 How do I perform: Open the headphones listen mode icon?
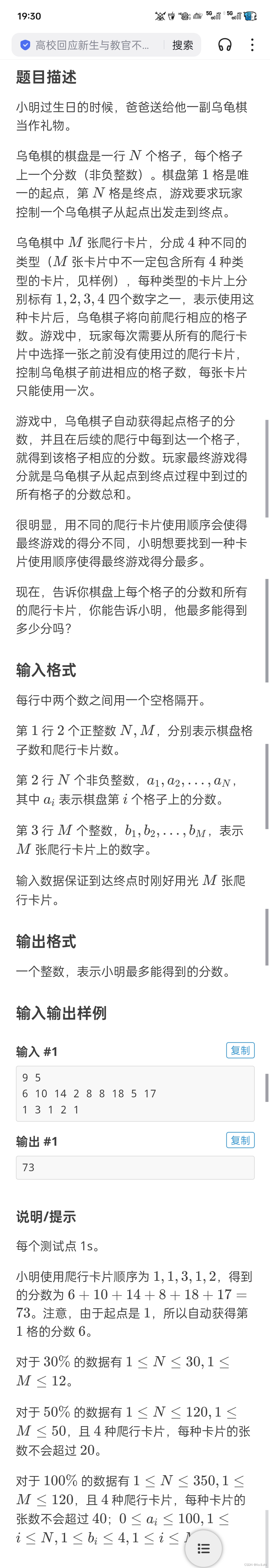225,45
